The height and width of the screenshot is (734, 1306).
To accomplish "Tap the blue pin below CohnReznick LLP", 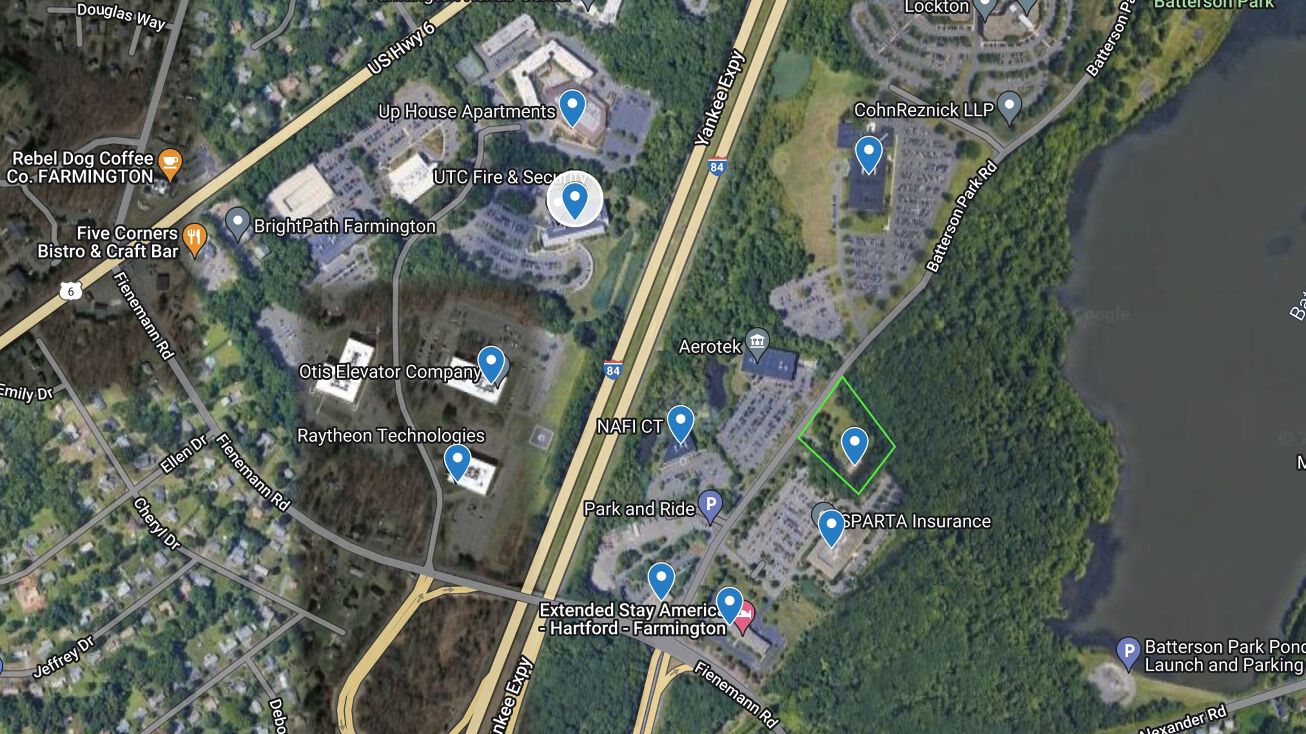I will pos(868,154).
